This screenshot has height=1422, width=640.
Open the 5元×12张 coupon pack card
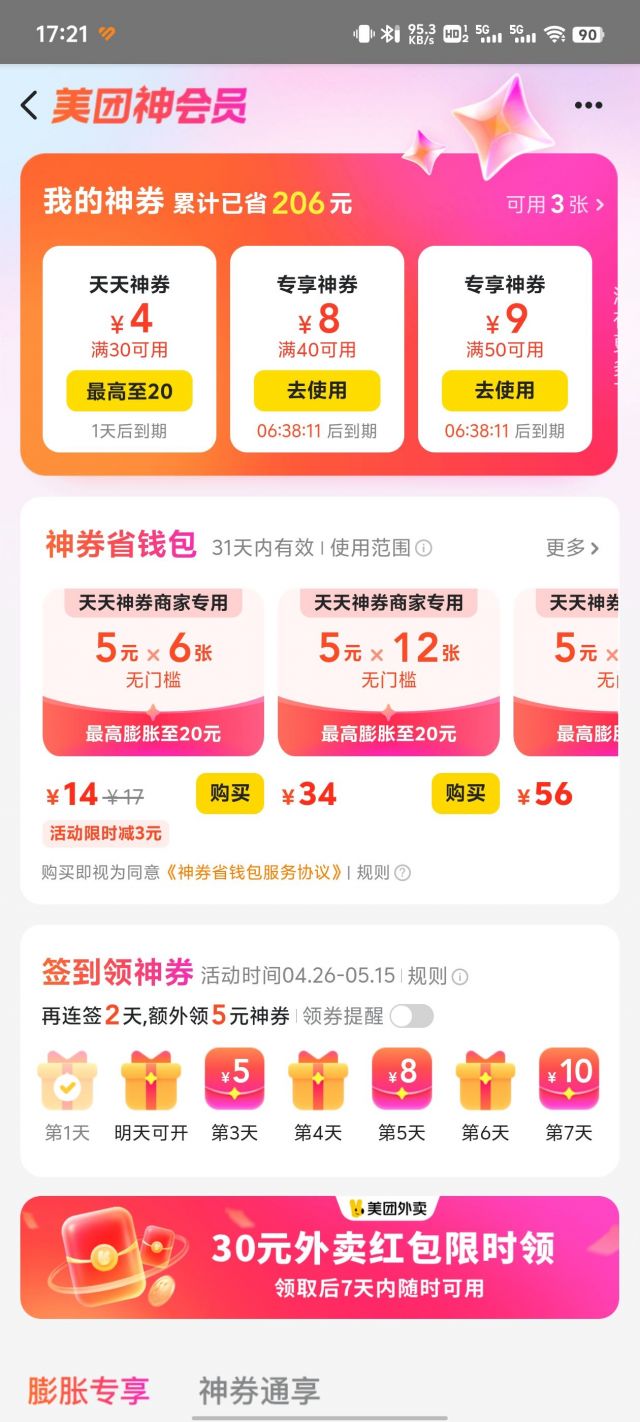[x=388, y=670]
